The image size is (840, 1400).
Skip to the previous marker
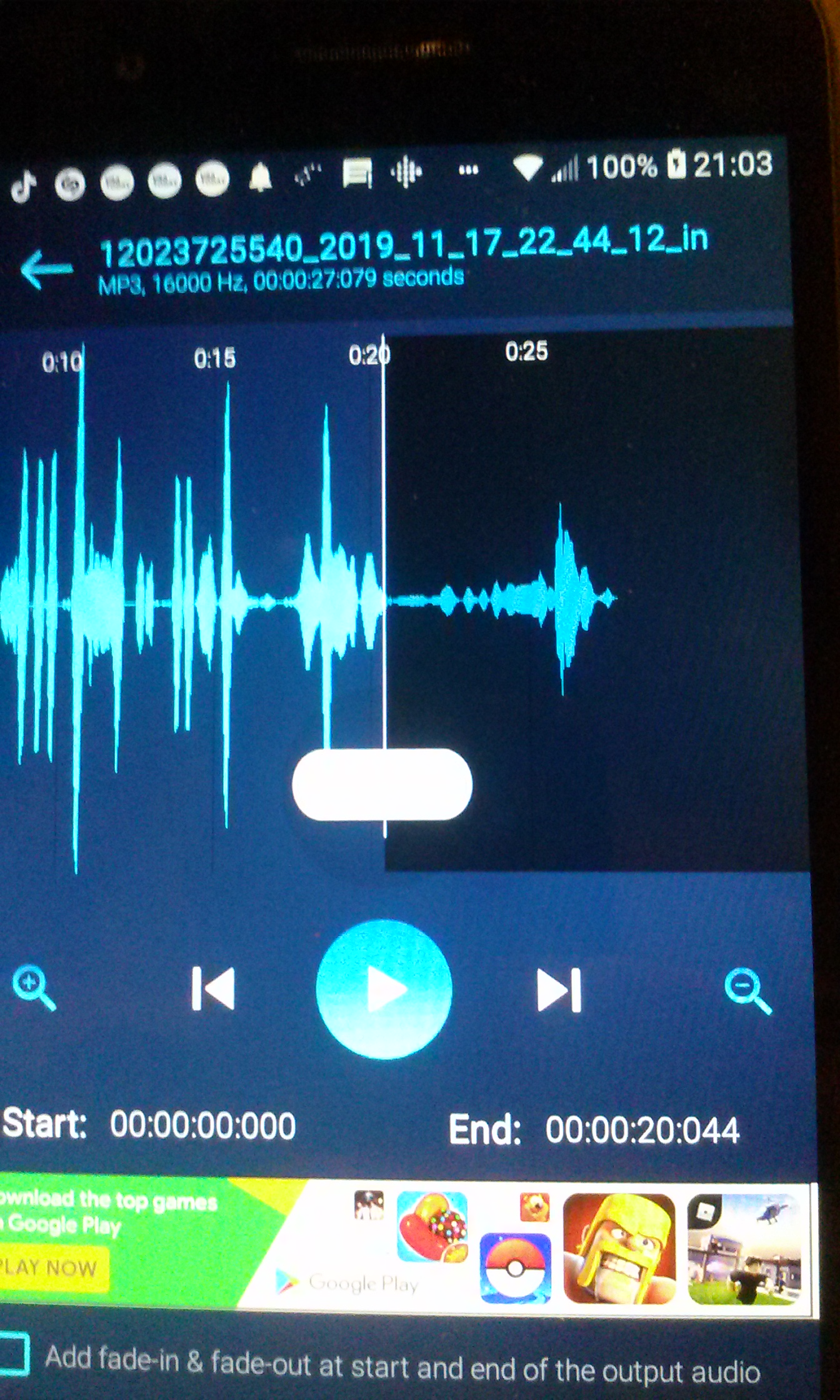point(213,989)
